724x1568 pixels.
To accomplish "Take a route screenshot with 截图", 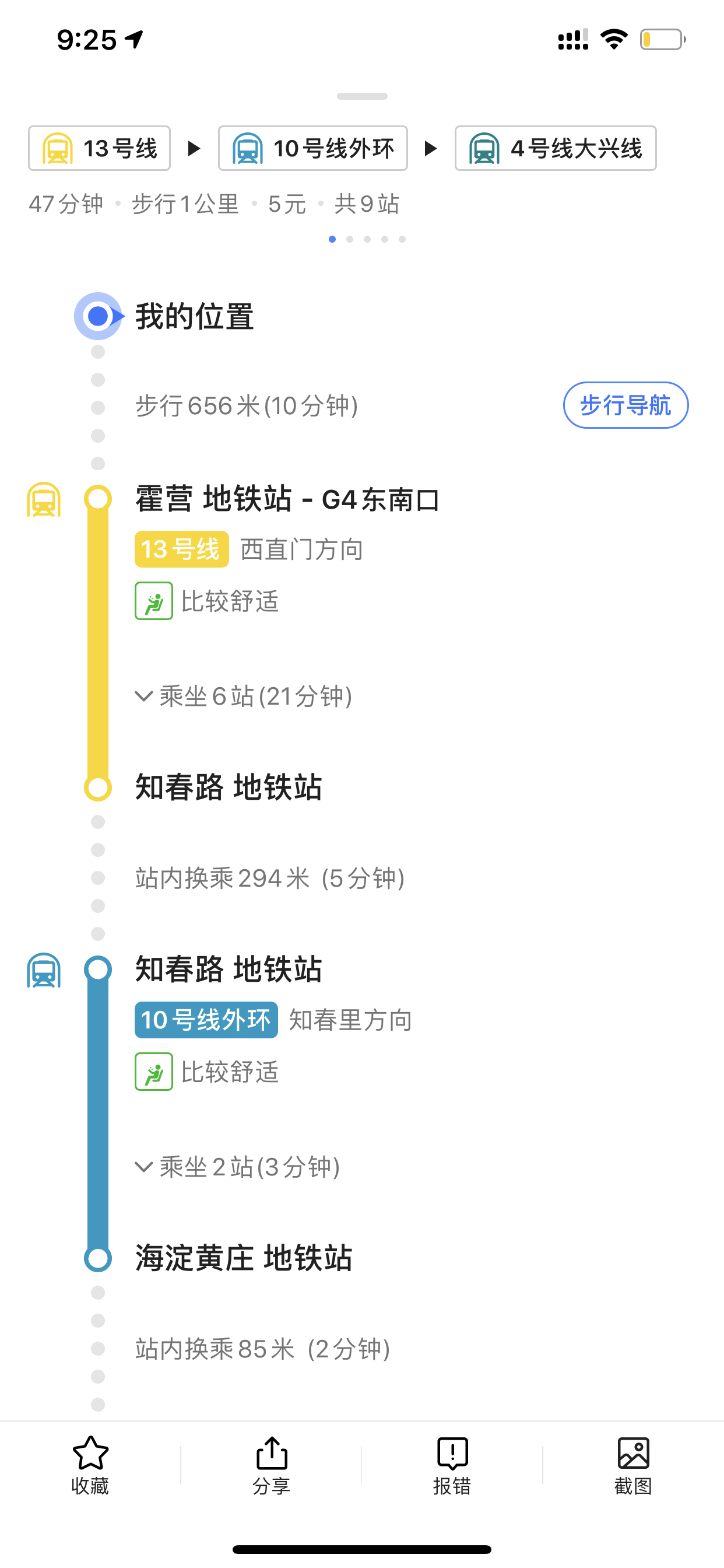I will pyautogui.click(x=633, y=1466).
